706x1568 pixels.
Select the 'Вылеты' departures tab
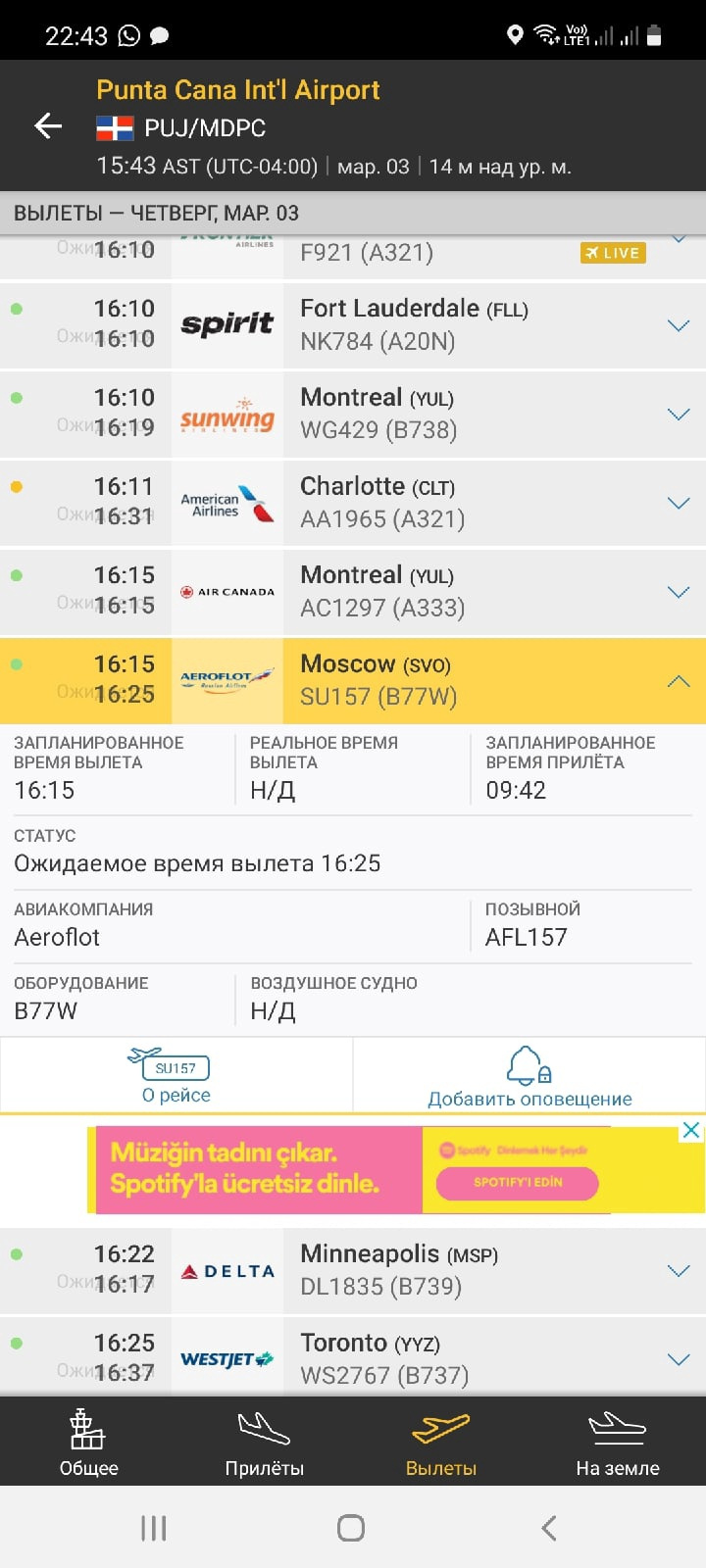[441, 1443]
